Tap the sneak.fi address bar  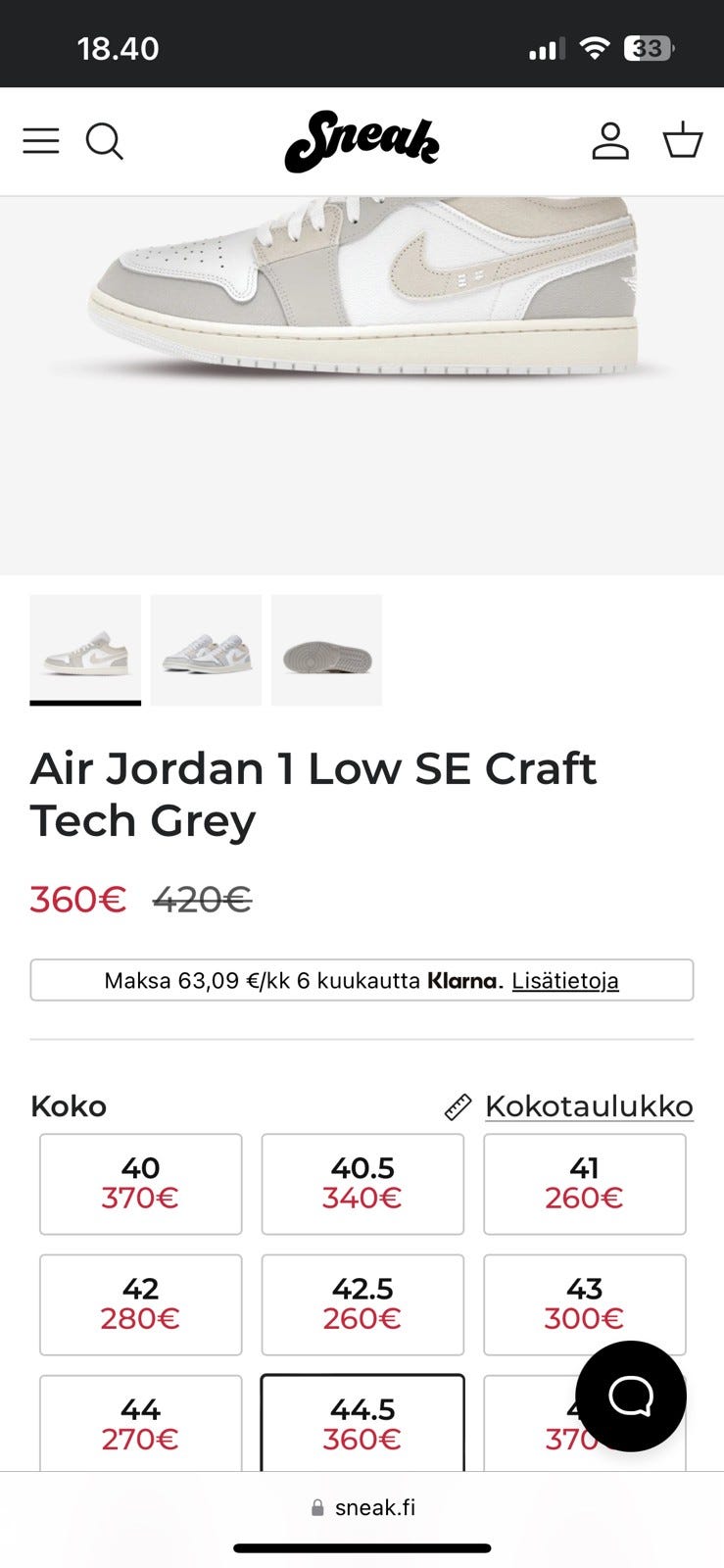(x=362, y=1507)
